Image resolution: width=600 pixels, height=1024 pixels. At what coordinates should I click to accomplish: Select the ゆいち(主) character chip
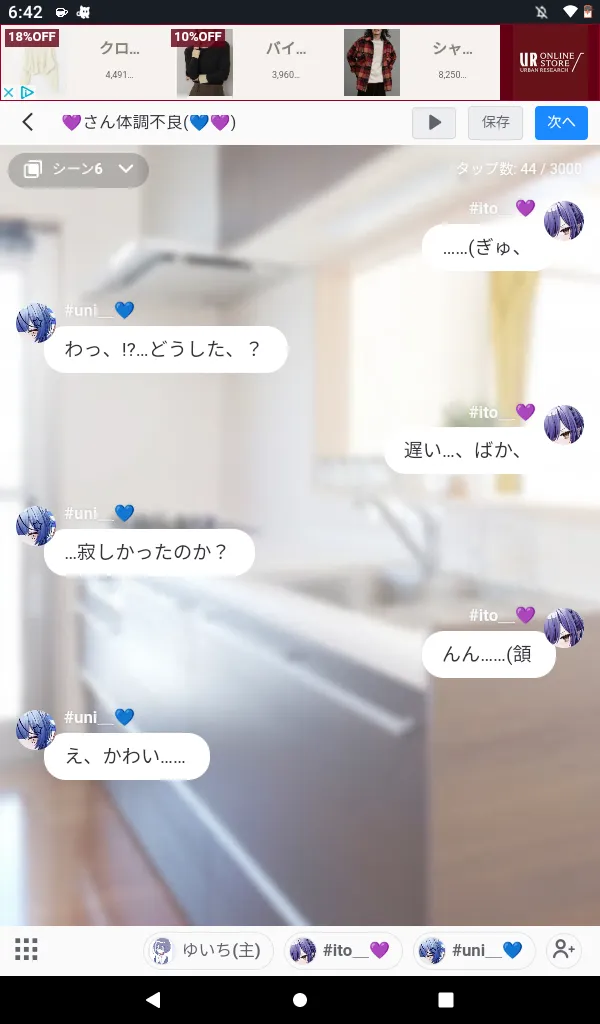(x=209, y=950)
